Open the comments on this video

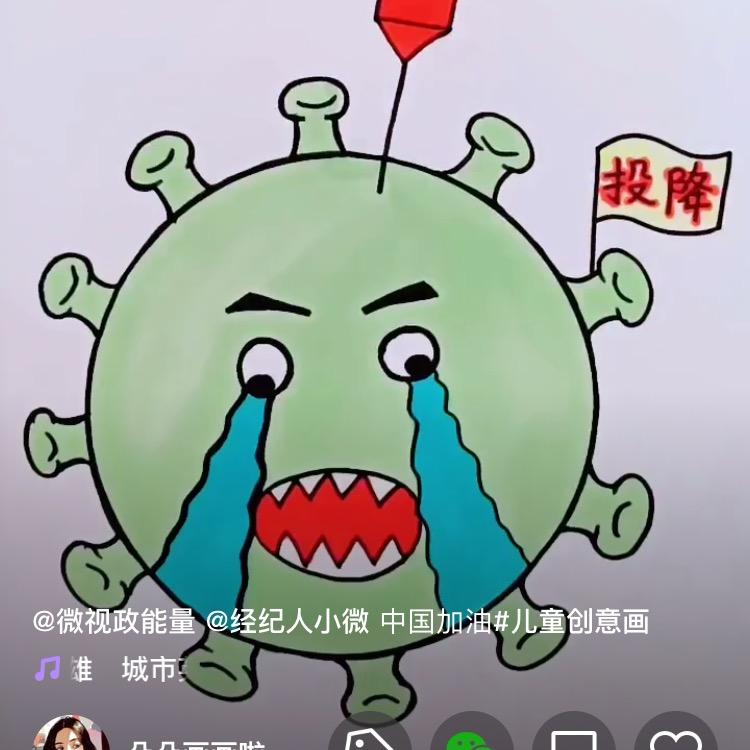tap(573, 738)
